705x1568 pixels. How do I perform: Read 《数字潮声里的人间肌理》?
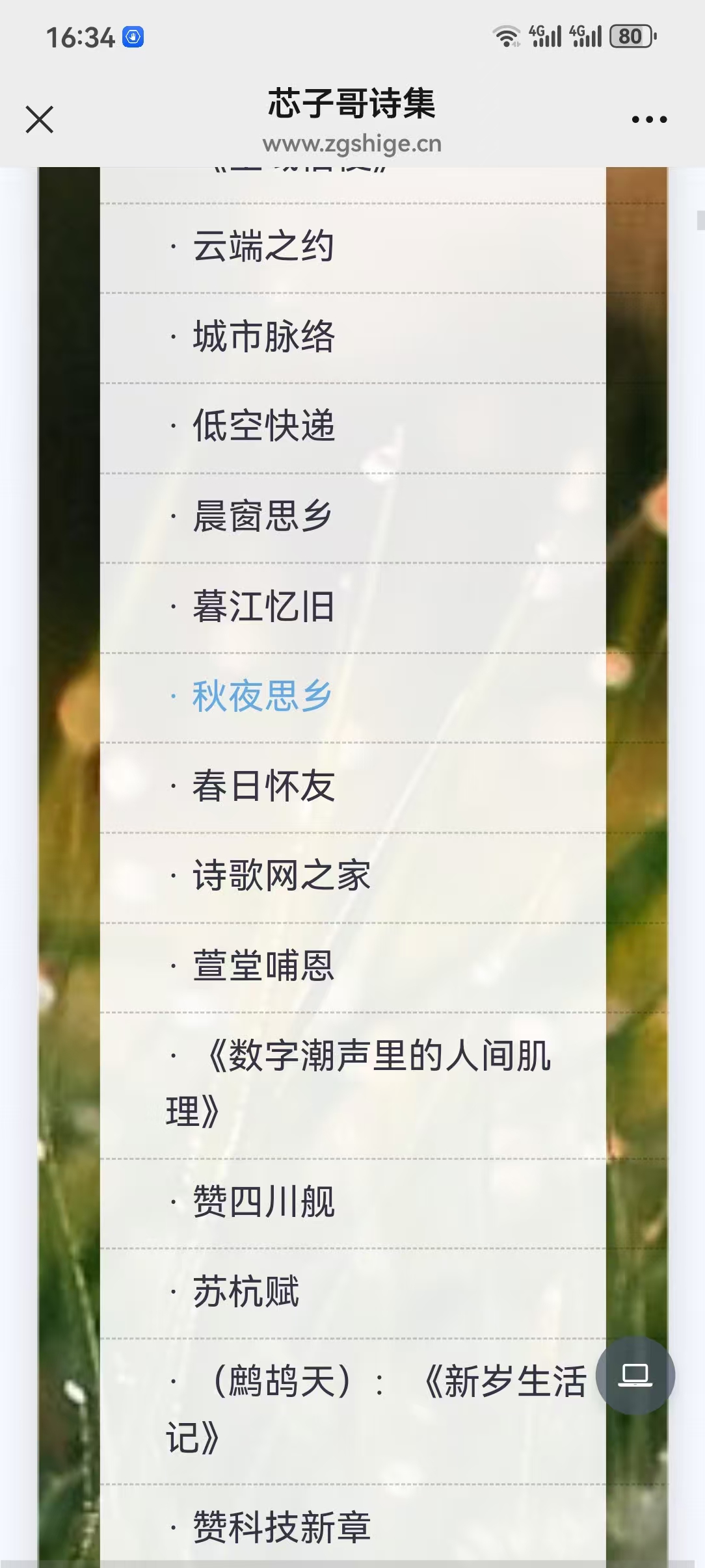point(358,1084)
